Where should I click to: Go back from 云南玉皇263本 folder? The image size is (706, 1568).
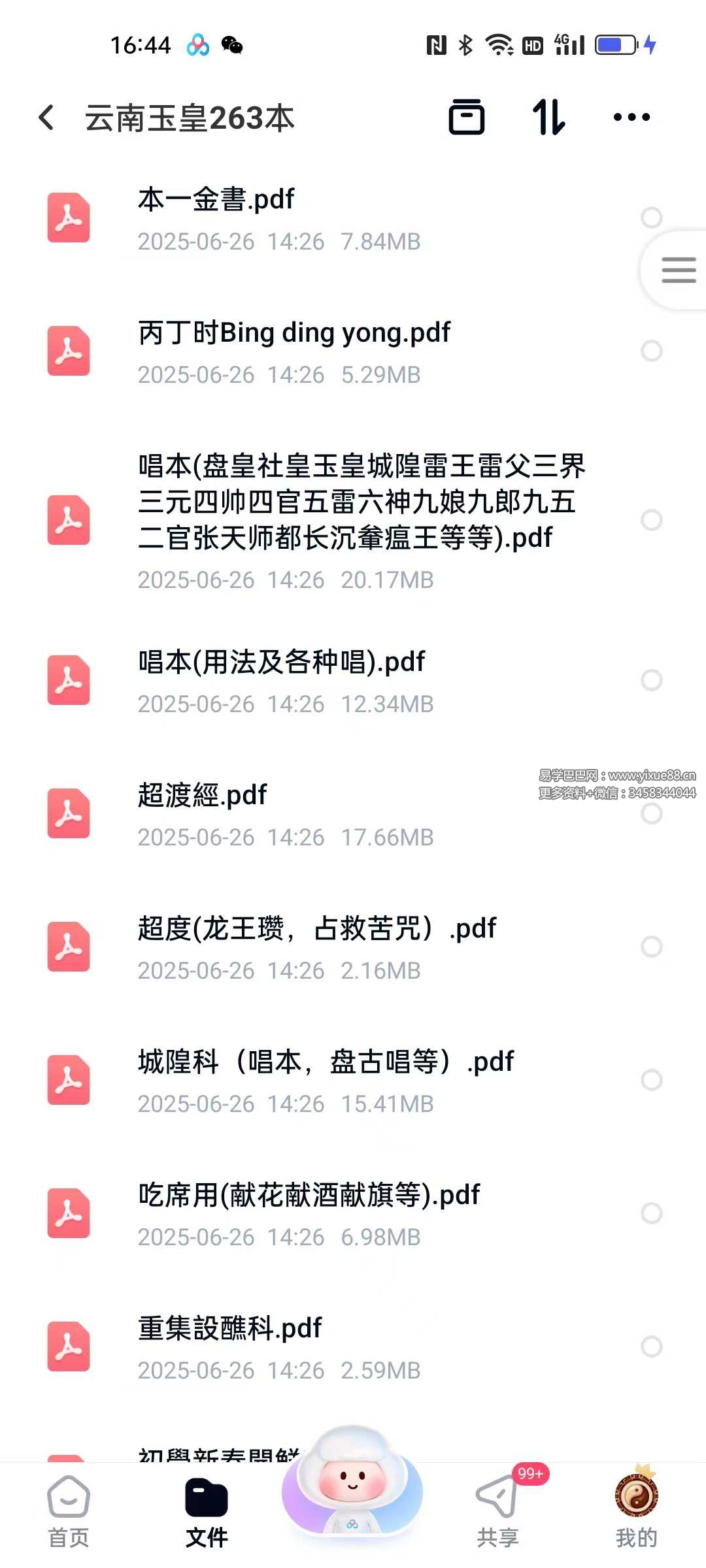click(46, 118)
